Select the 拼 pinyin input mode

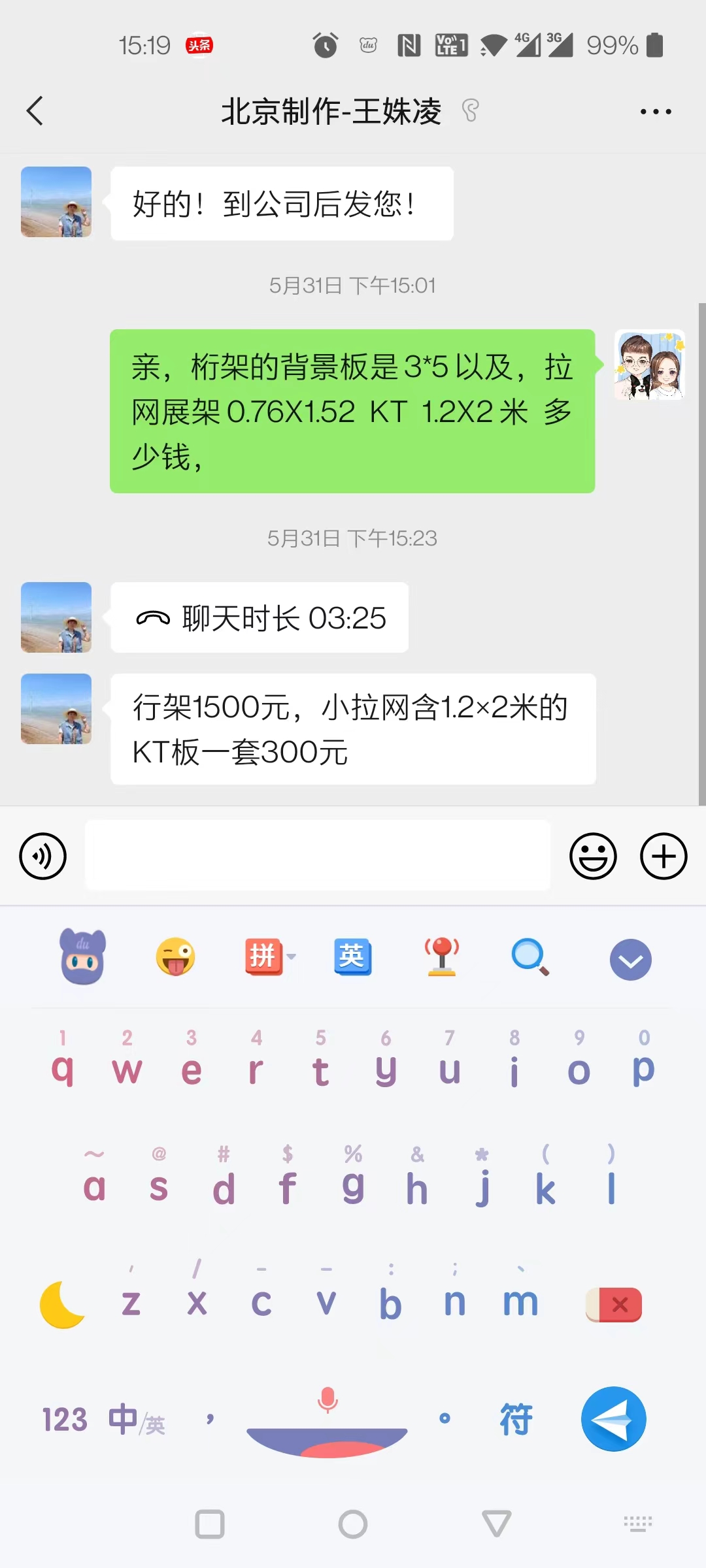point(263,958)
